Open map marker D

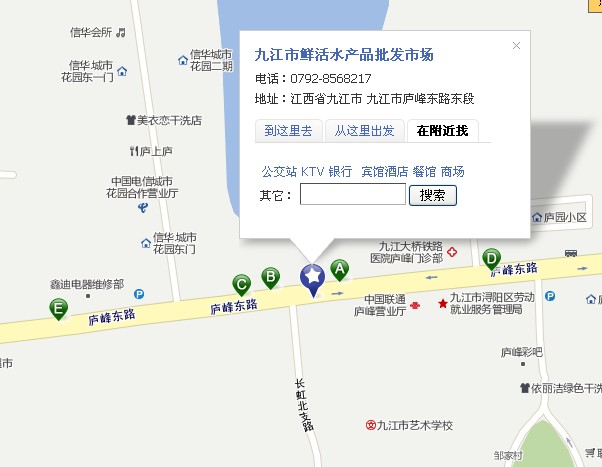(x=491, y=258)
